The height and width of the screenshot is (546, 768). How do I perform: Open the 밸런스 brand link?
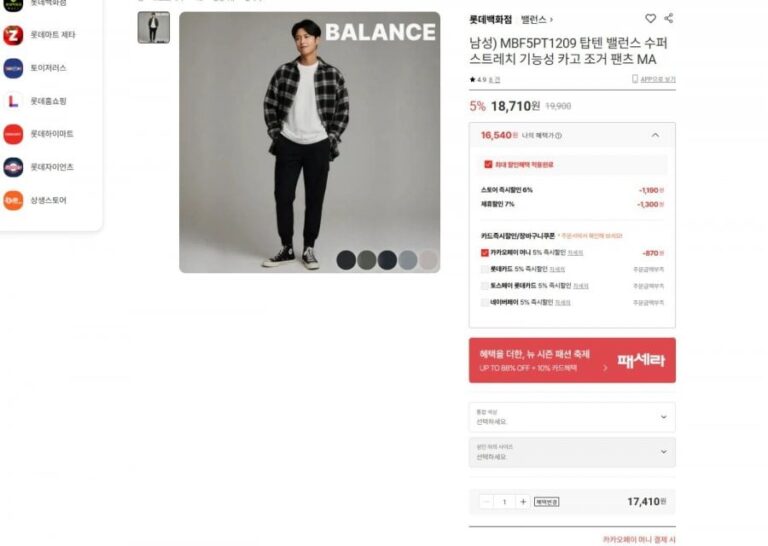pos(536,19)
